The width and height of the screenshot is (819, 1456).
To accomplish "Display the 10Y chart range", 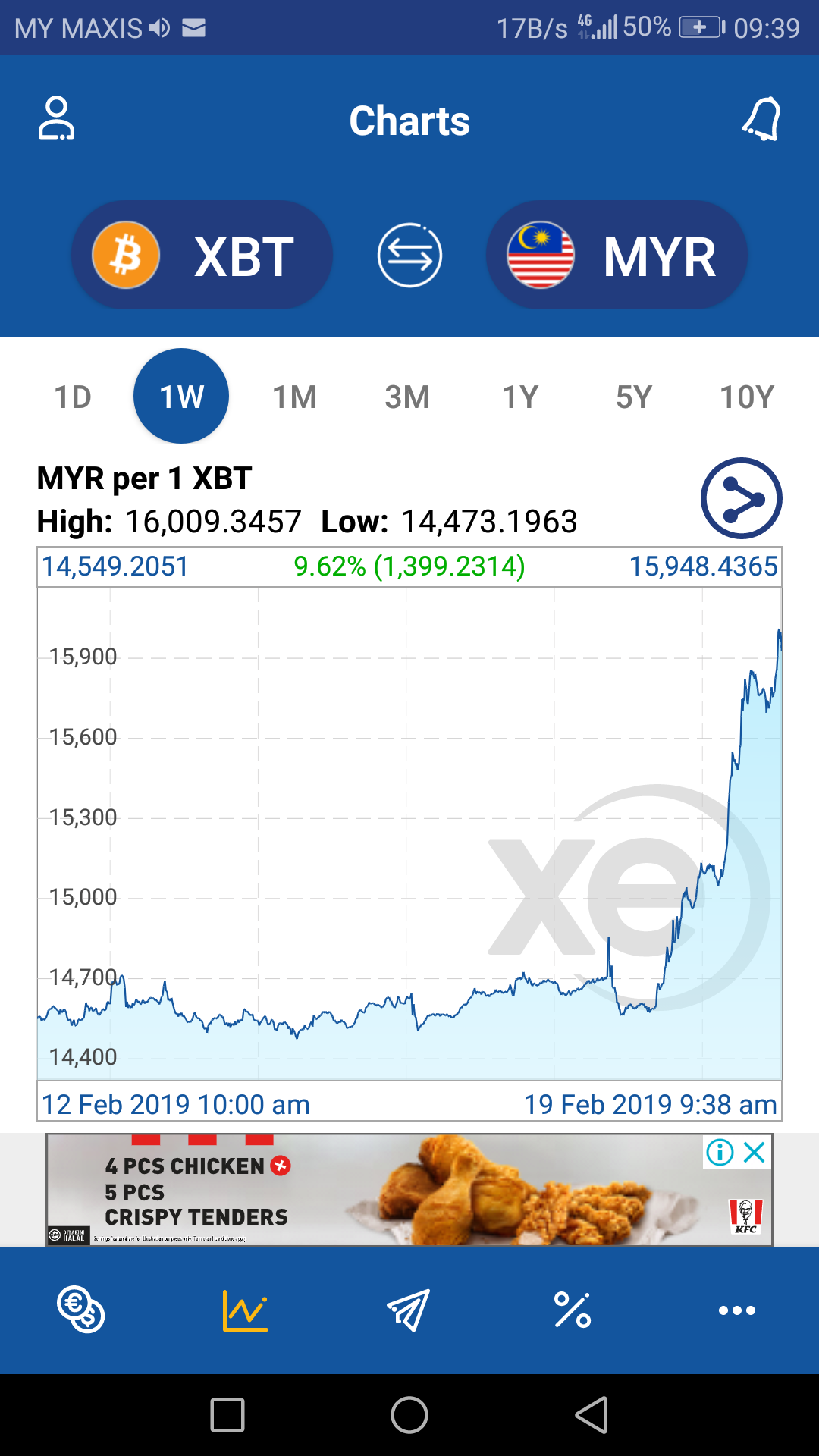I will point(747,397).
